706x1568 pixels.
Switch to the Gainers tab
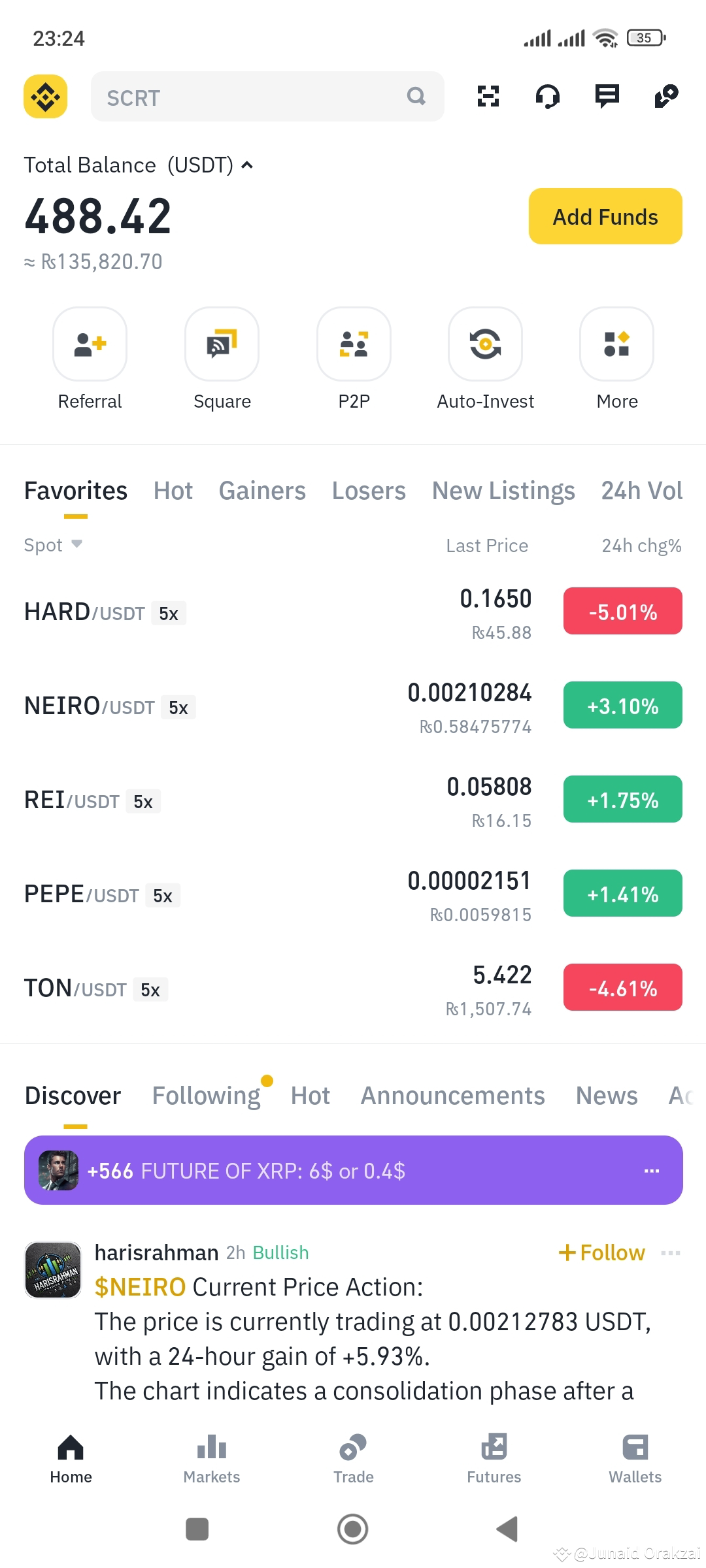coord(262,490)
